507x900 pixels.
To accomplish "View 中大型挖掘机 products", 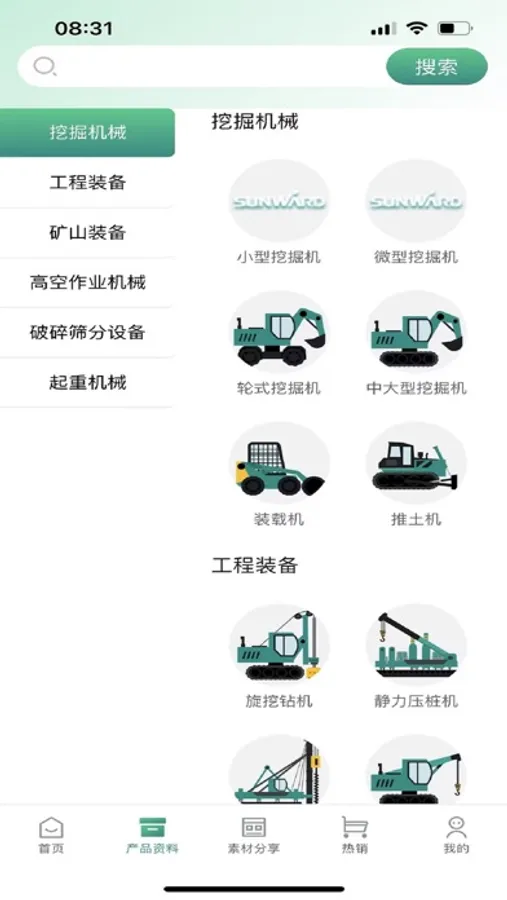I will (416, 344).
